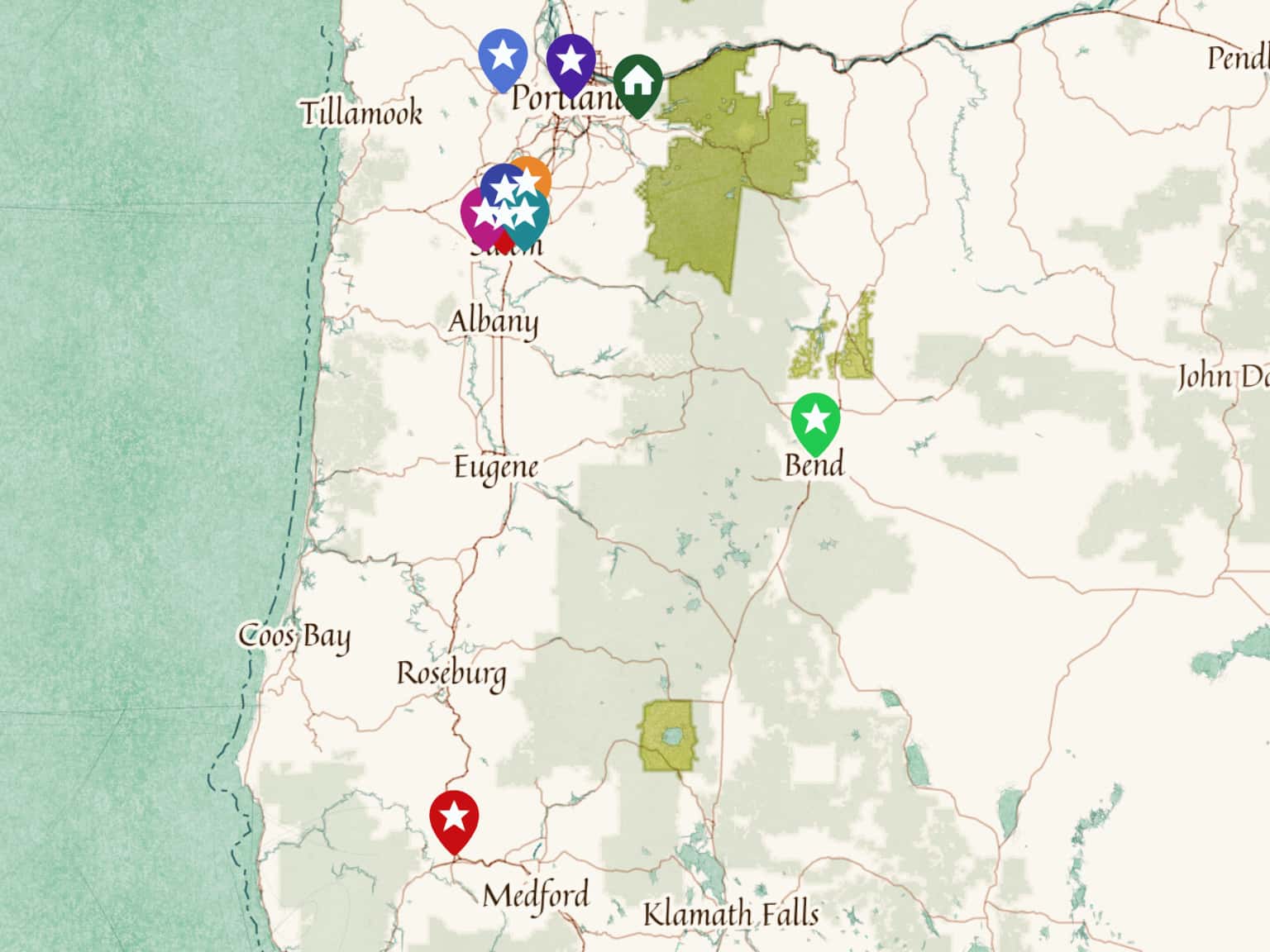Tap the orange star pin above Salem
The image size is (1270, 952).
coord(538,171)
